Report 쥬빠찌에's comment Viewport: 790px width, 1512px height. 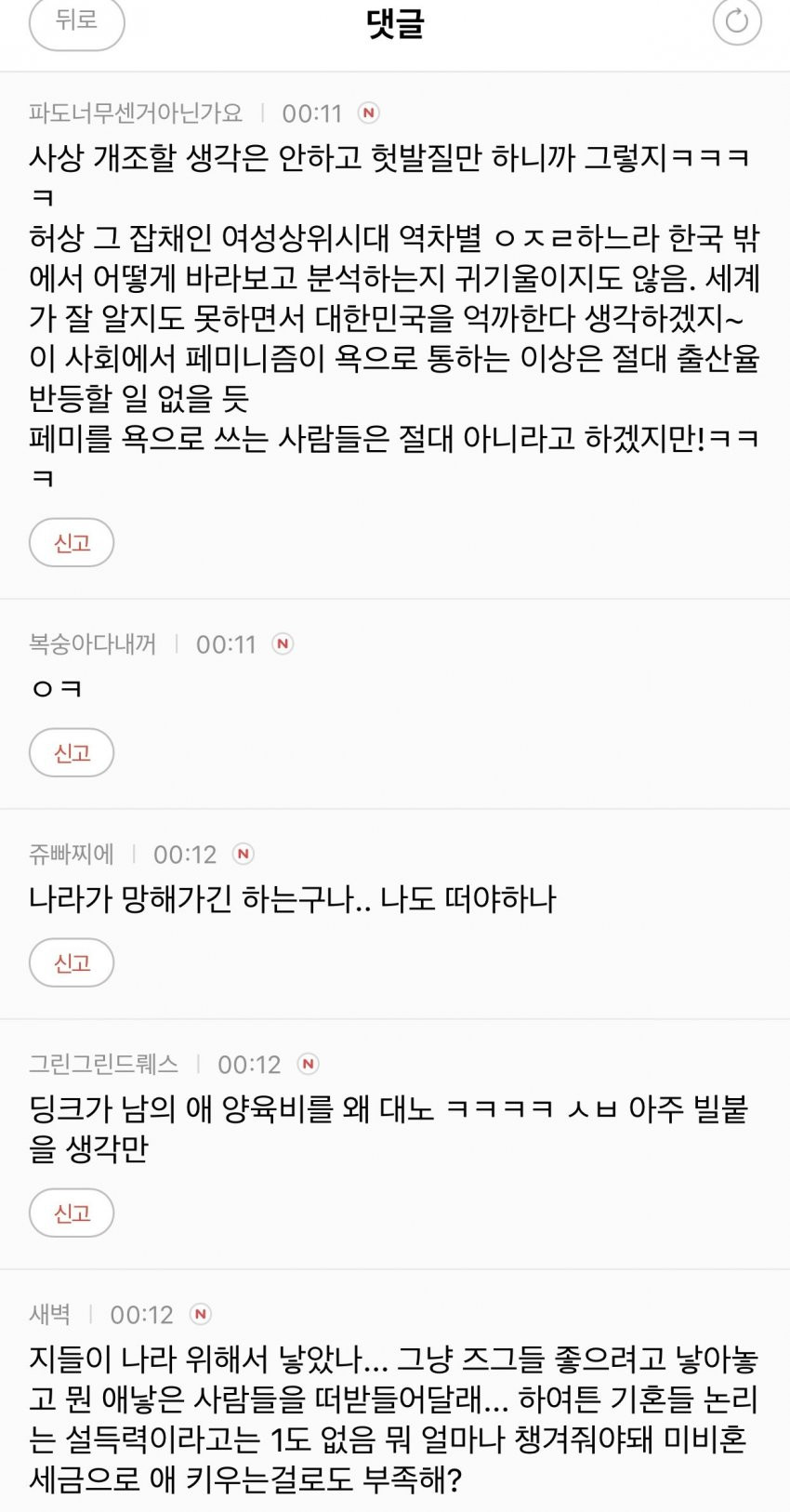72,963
